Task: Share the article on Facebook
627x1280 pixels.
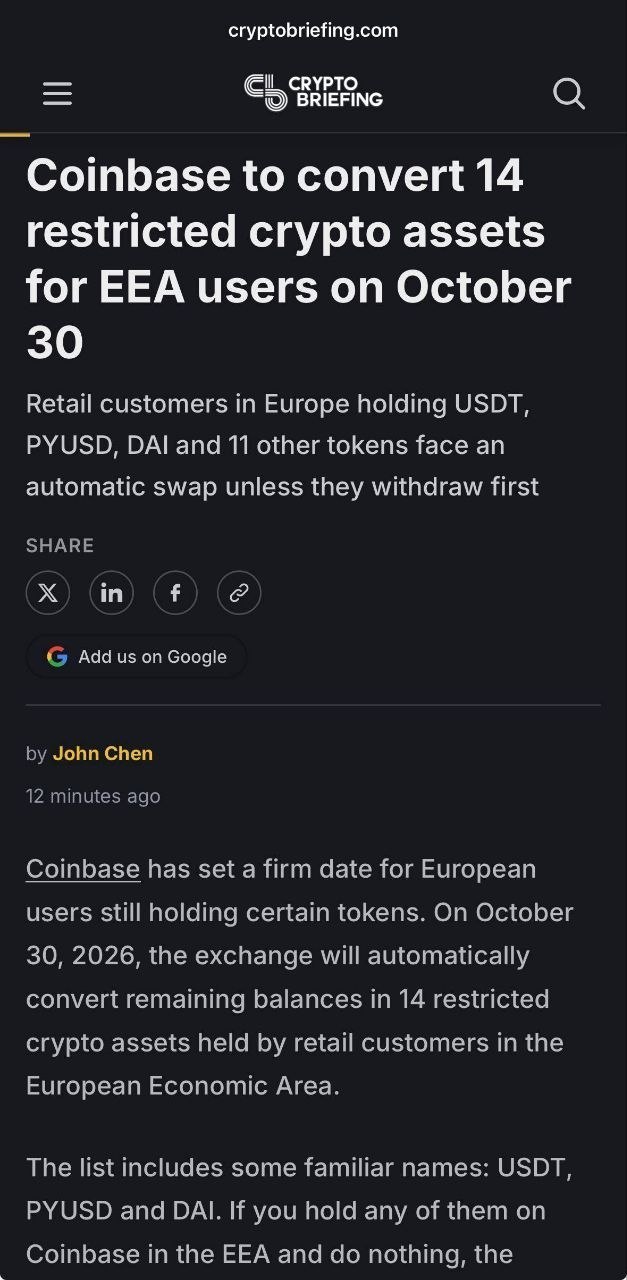Action: [175, 593]
